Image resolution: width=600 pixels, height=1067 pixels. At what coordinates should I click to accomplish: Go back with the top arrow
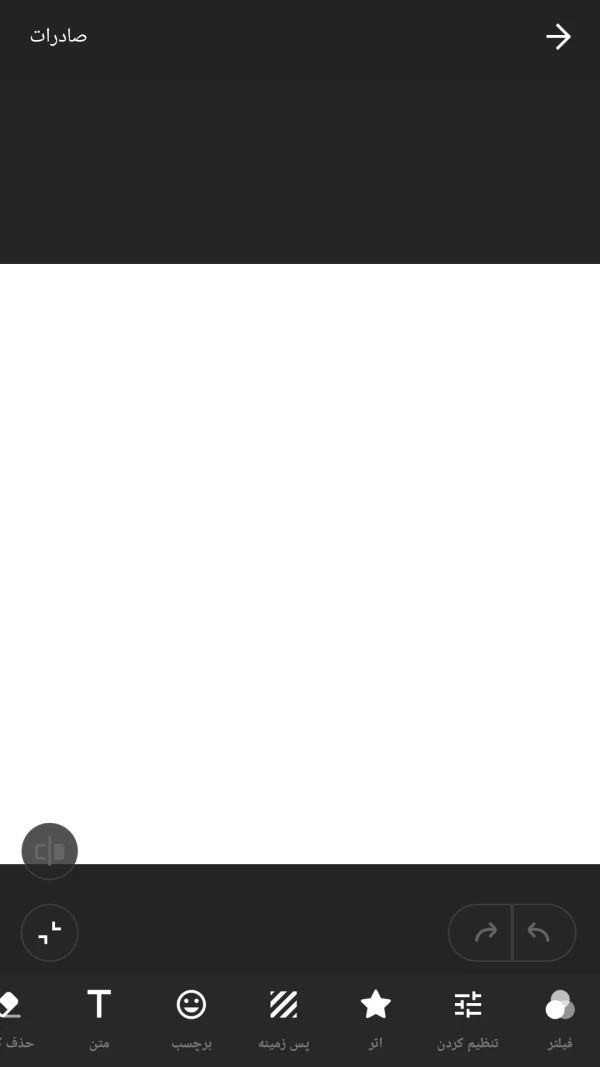[558, 37]
